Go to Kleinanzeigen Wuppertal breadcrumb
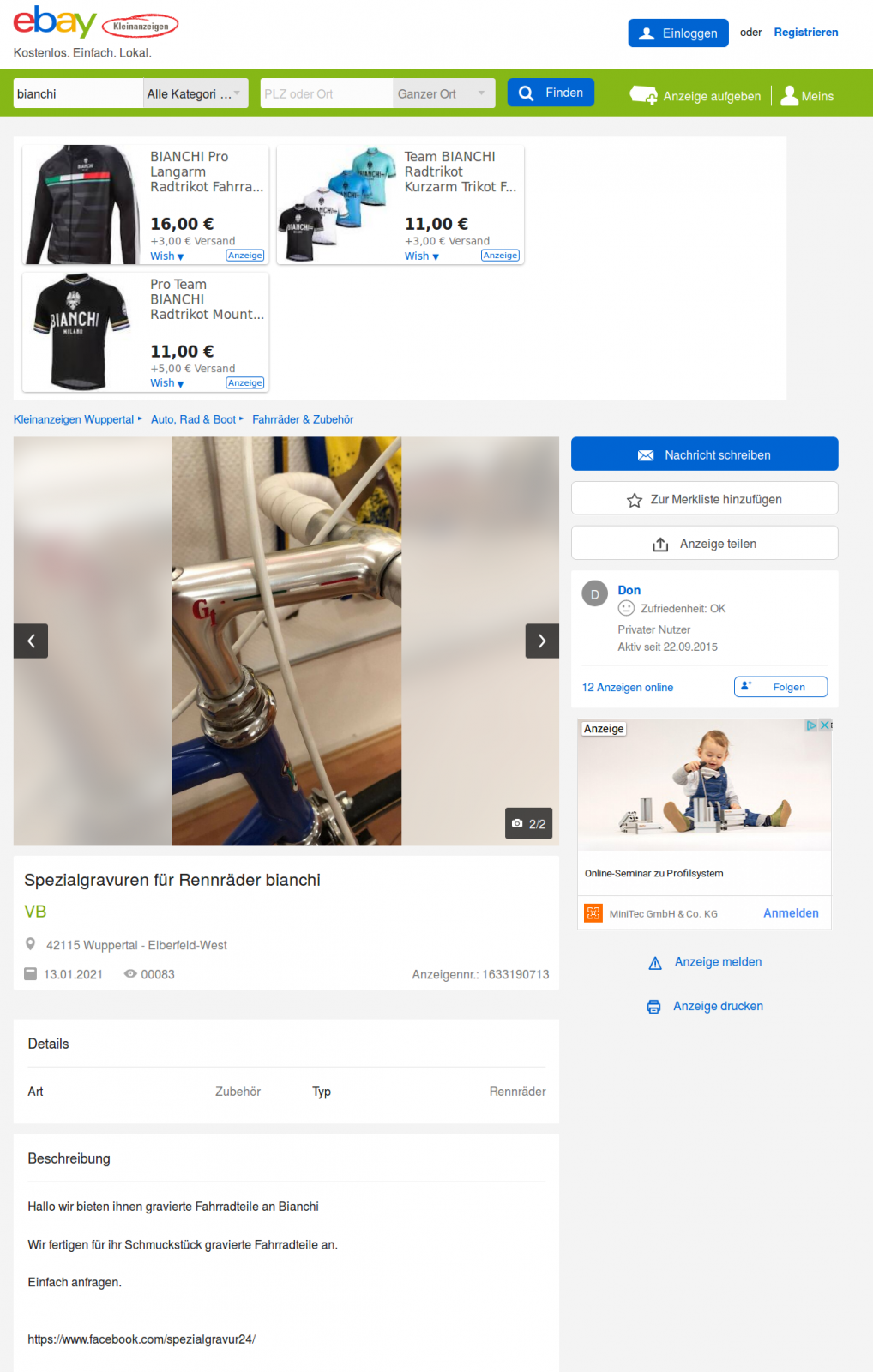The height and width of the screenshot is (1372, 873). pyautogui.click(x=74, y=419)
